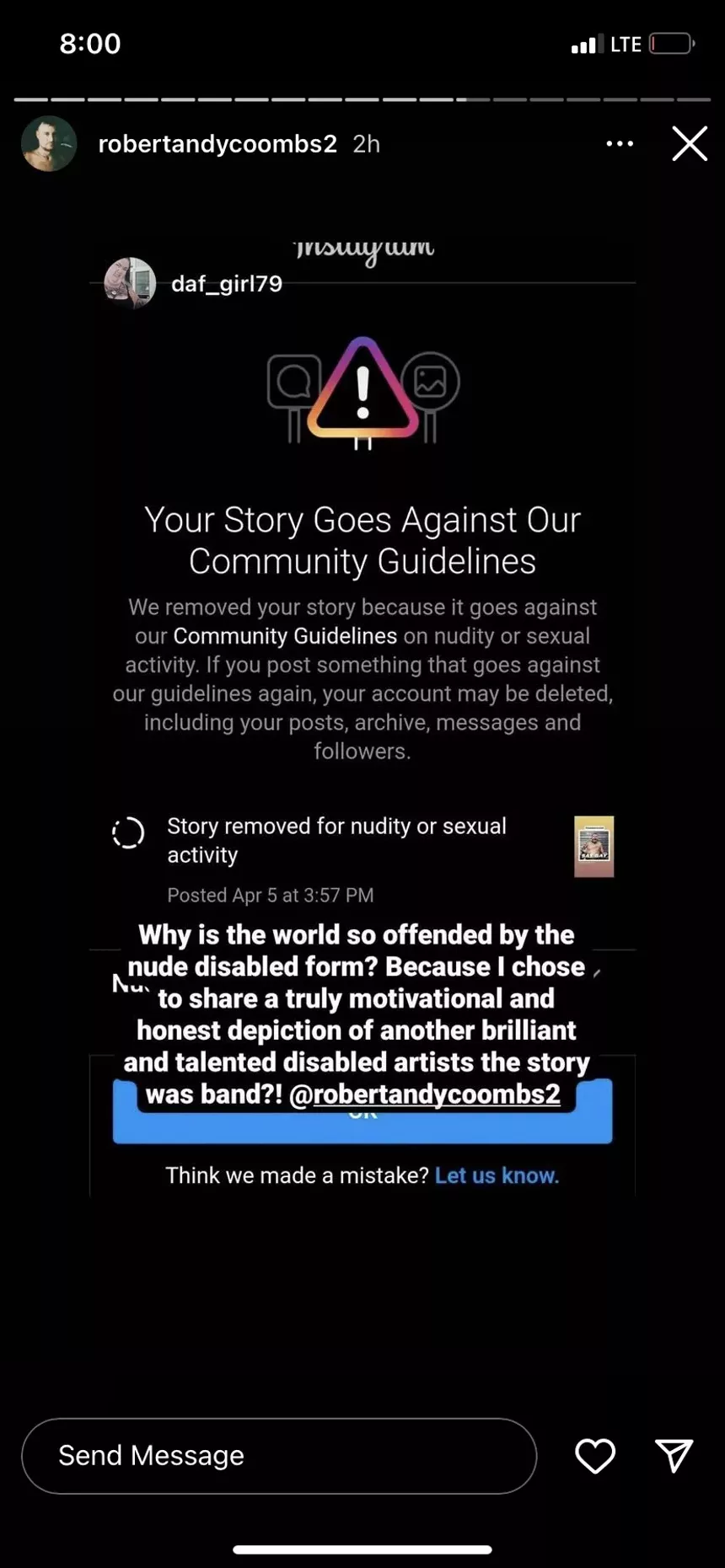Share the story via paper plane icon
The width and height of the screenshot is (725, 1568).
pyautogui.click(x=674, y=1455)
